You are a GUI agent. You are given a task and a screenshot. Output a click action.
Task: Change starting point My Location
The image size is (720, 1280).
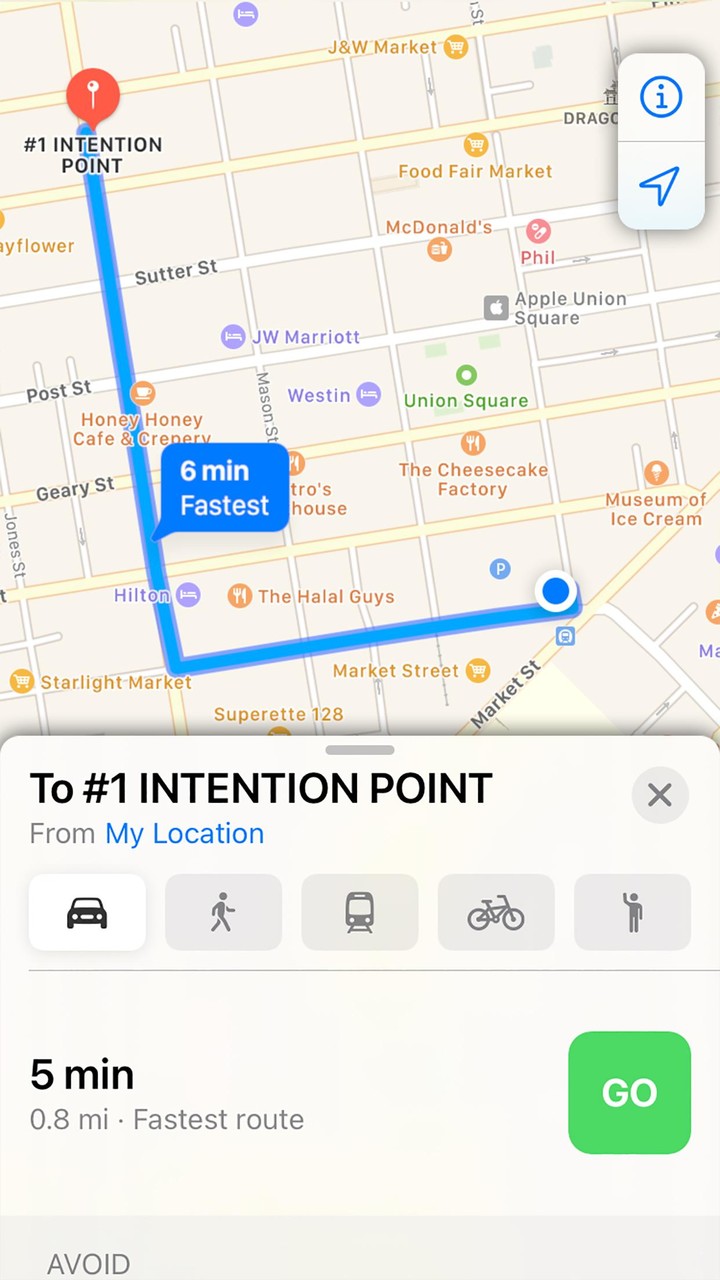click(x=184, y=834)
